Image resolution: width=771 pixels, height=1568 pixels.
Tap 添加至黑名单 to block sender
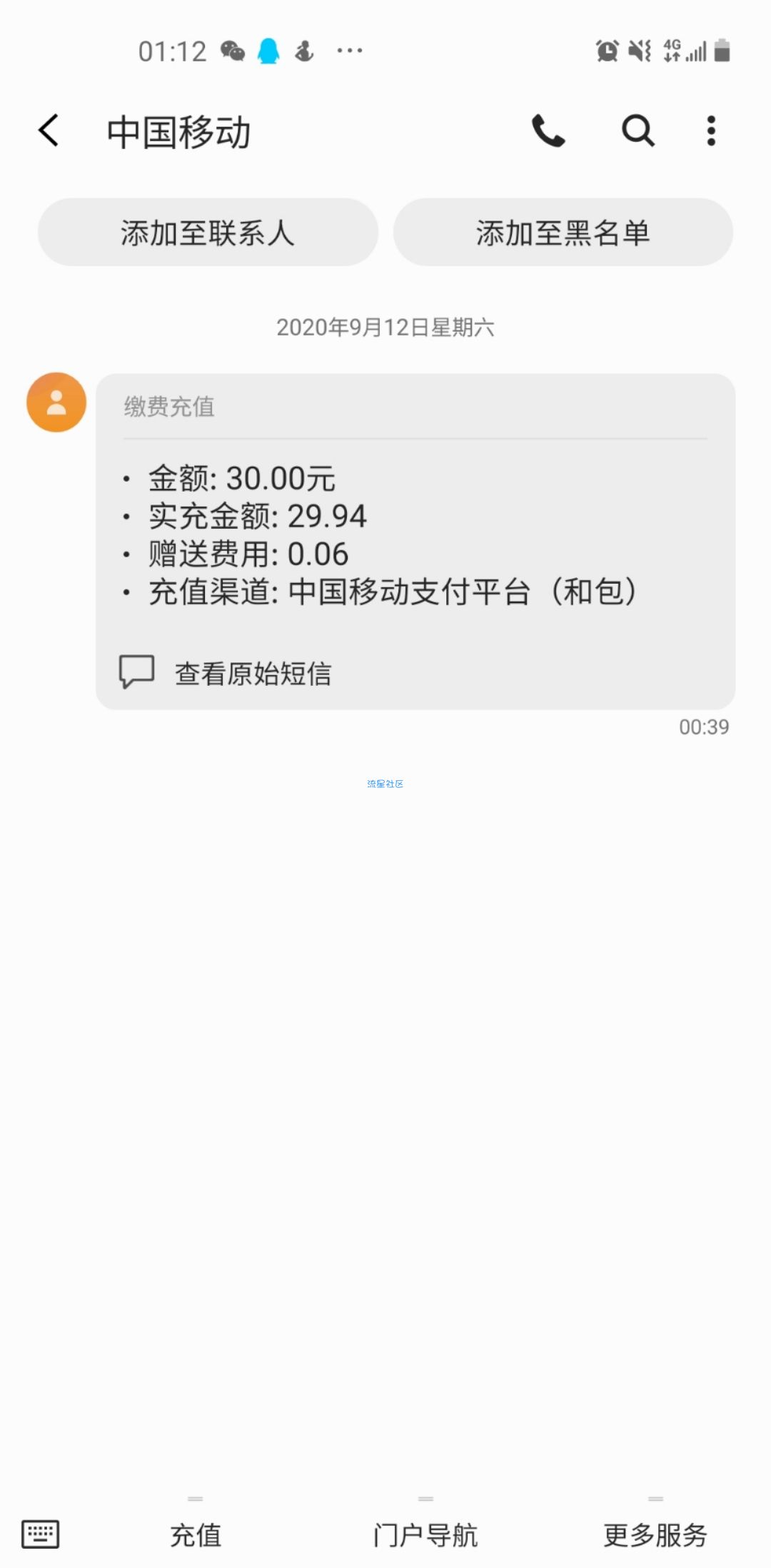[563, 233]
